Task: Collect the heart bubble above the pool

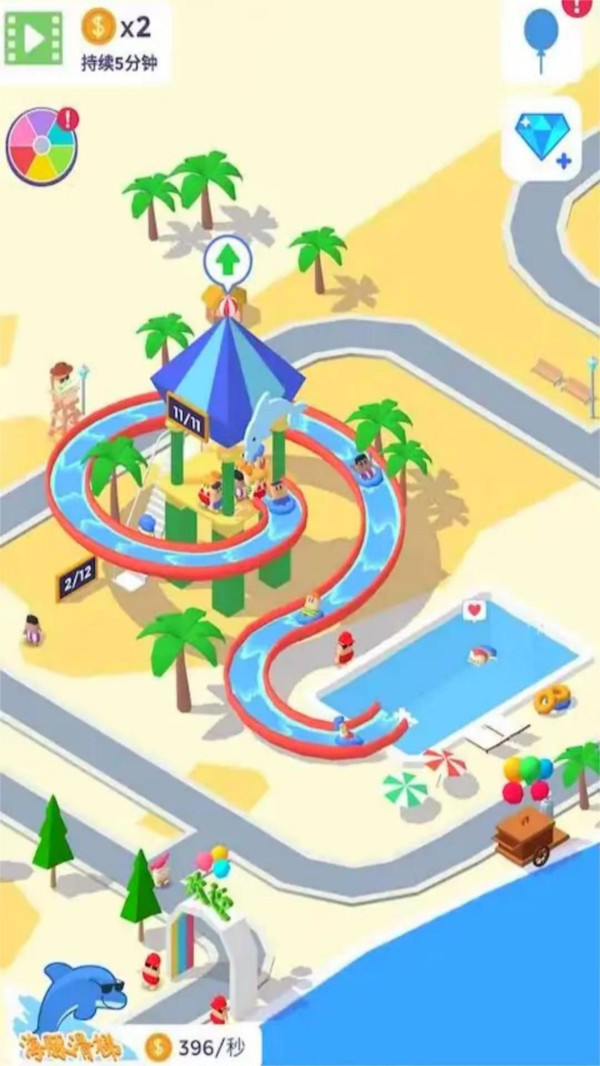Action: tap(473, 610)
